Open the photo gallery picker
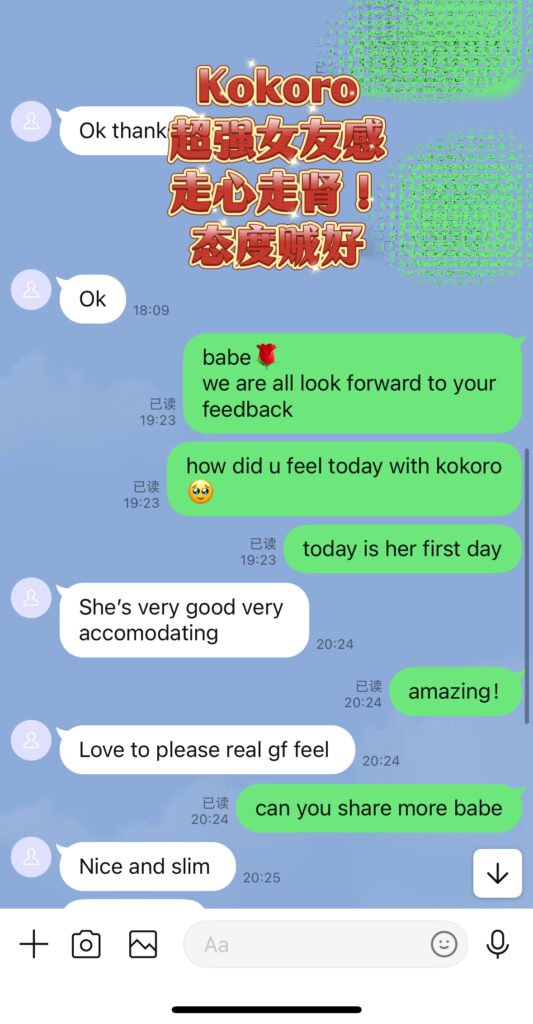The image size is (533, 1024). [x=143, y=944]
